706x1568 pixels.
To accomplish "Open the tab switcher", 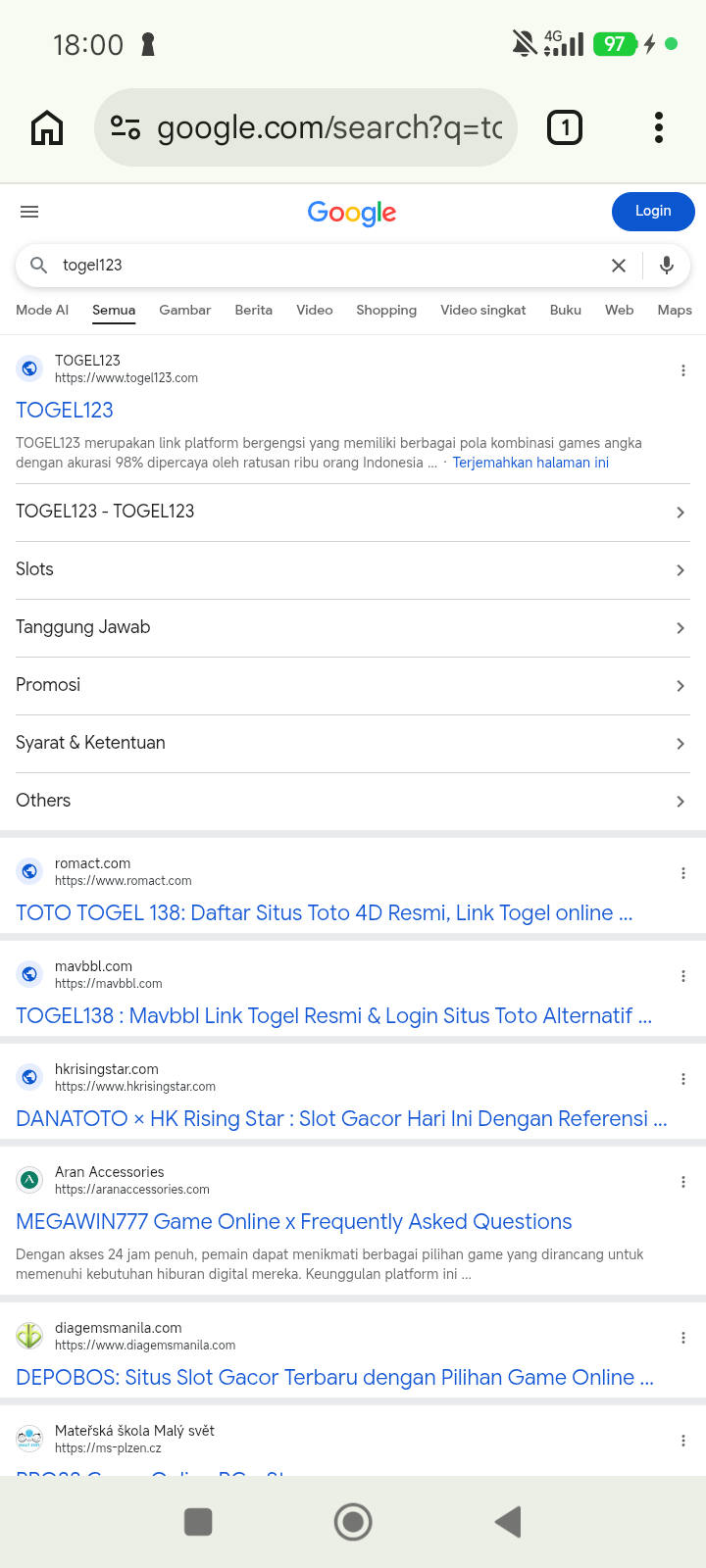I will pyautogui.click(x=565, y=127).
